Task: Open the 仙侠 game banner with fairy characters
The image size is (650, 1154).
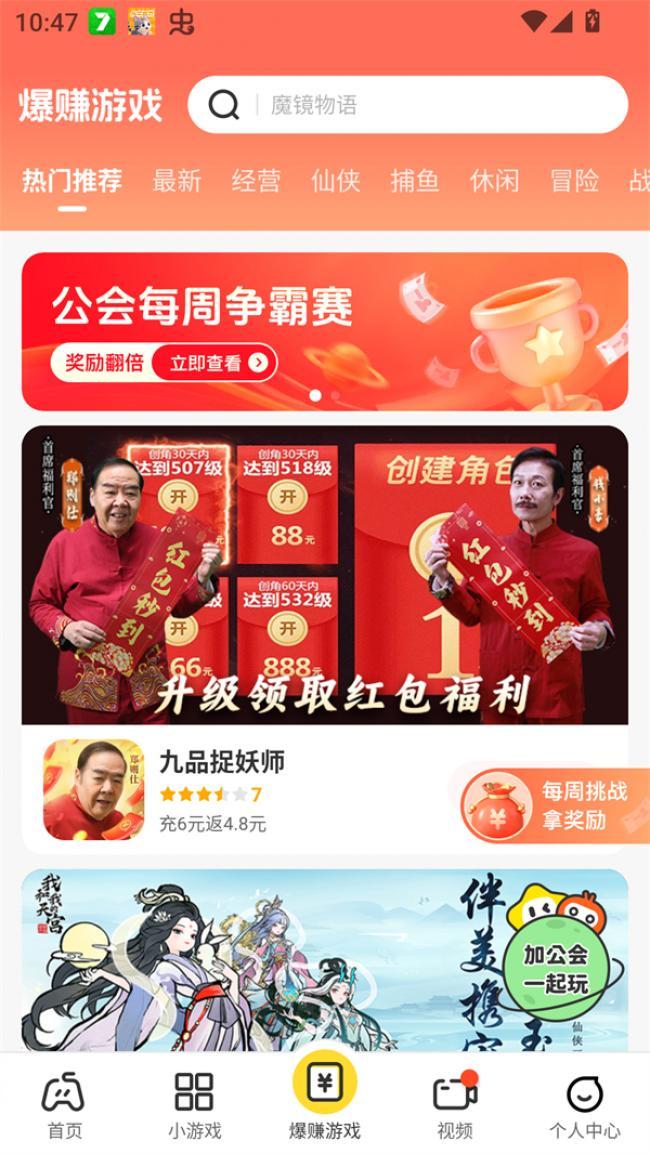Action: click(260, 960)
